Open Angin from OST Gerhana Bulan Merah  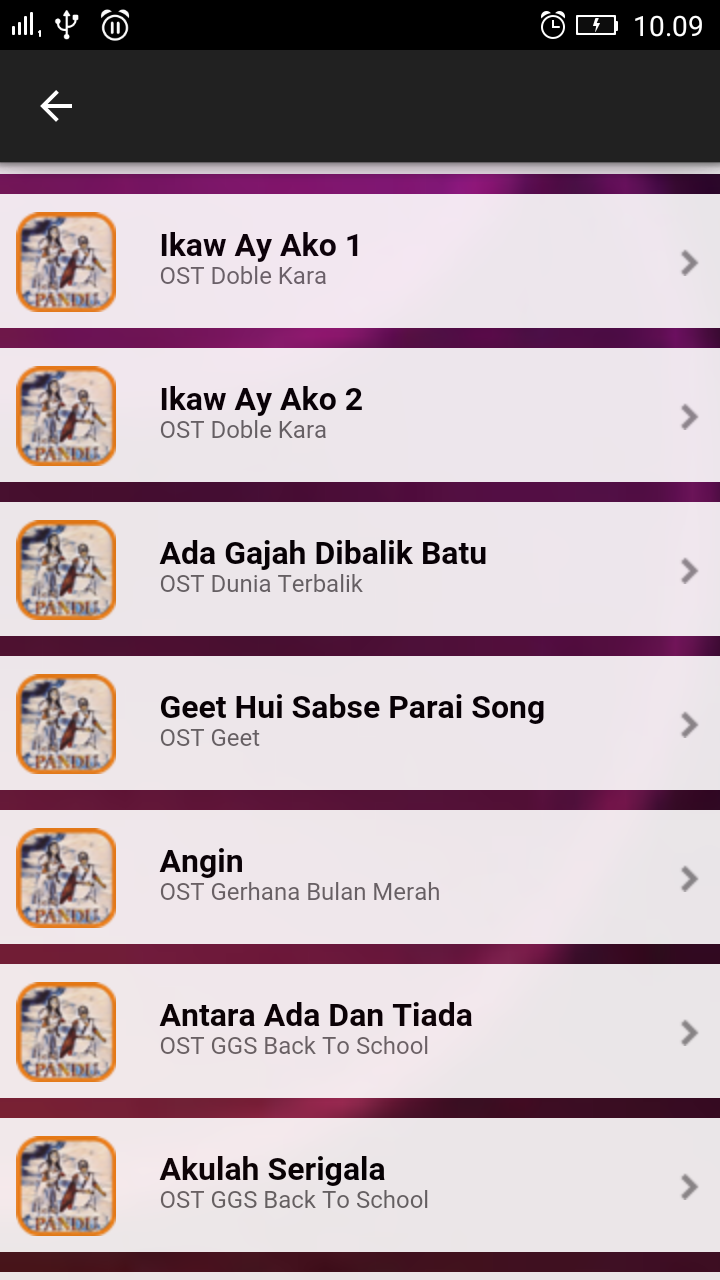[x=360, y=877]
